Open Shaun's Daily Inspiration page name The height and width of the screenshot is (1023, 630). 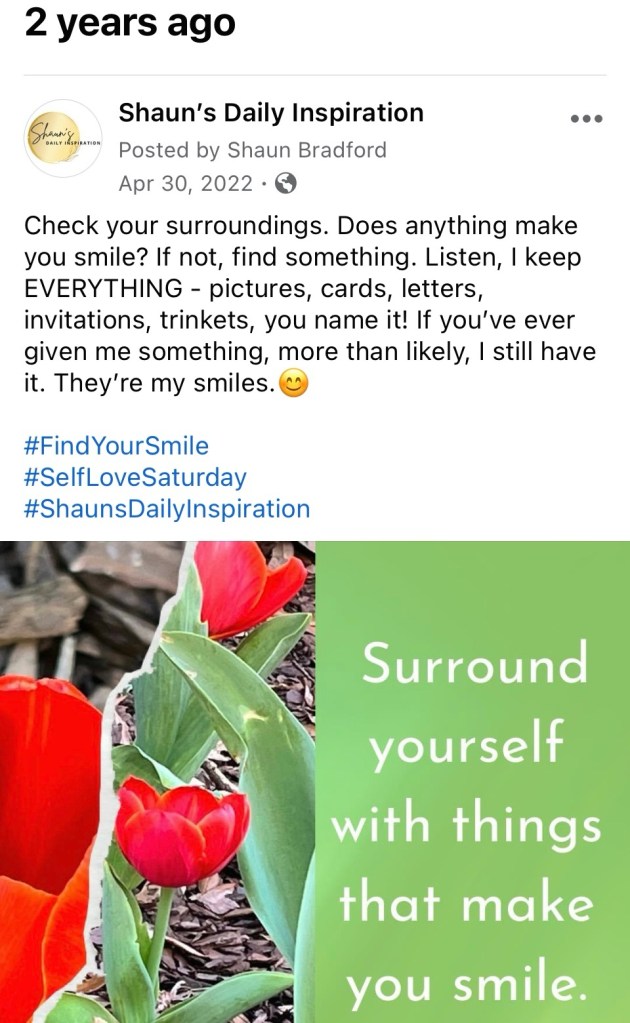271,113
